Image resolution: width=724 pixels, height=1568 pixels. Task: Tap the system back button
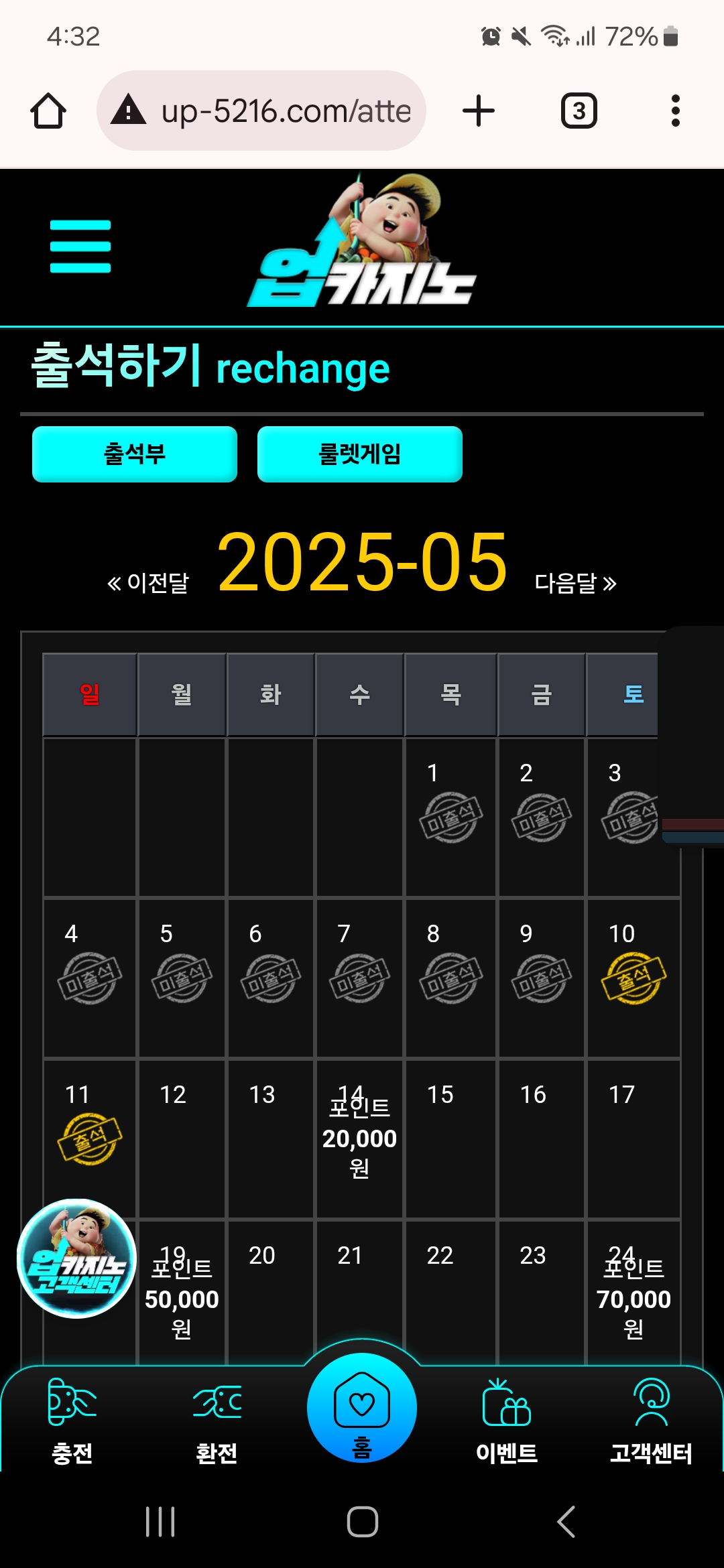(566, 1521)
